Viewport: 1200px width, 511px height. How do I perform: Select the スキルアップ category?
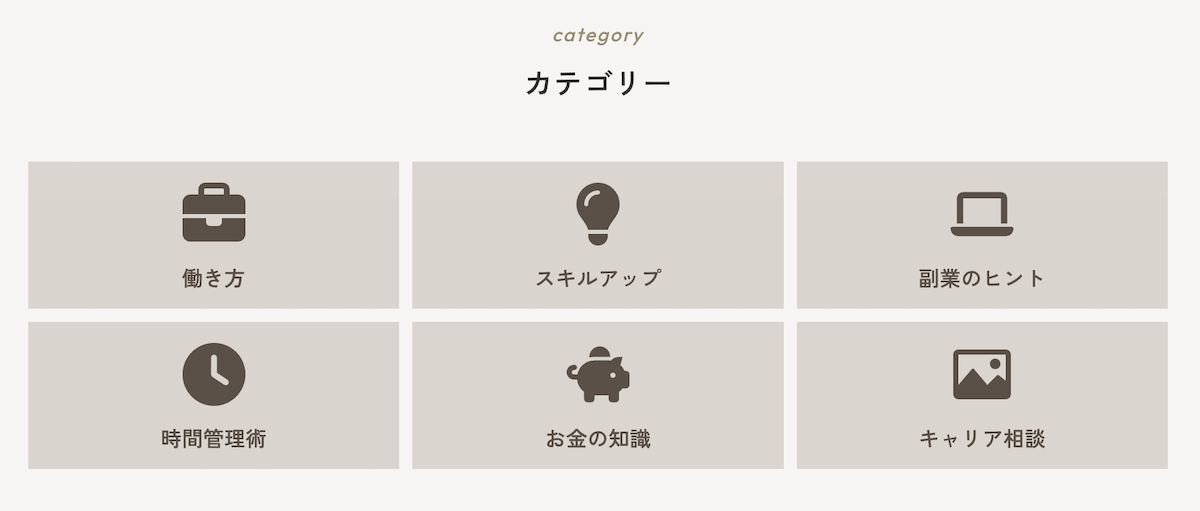(x=597, y=235)
